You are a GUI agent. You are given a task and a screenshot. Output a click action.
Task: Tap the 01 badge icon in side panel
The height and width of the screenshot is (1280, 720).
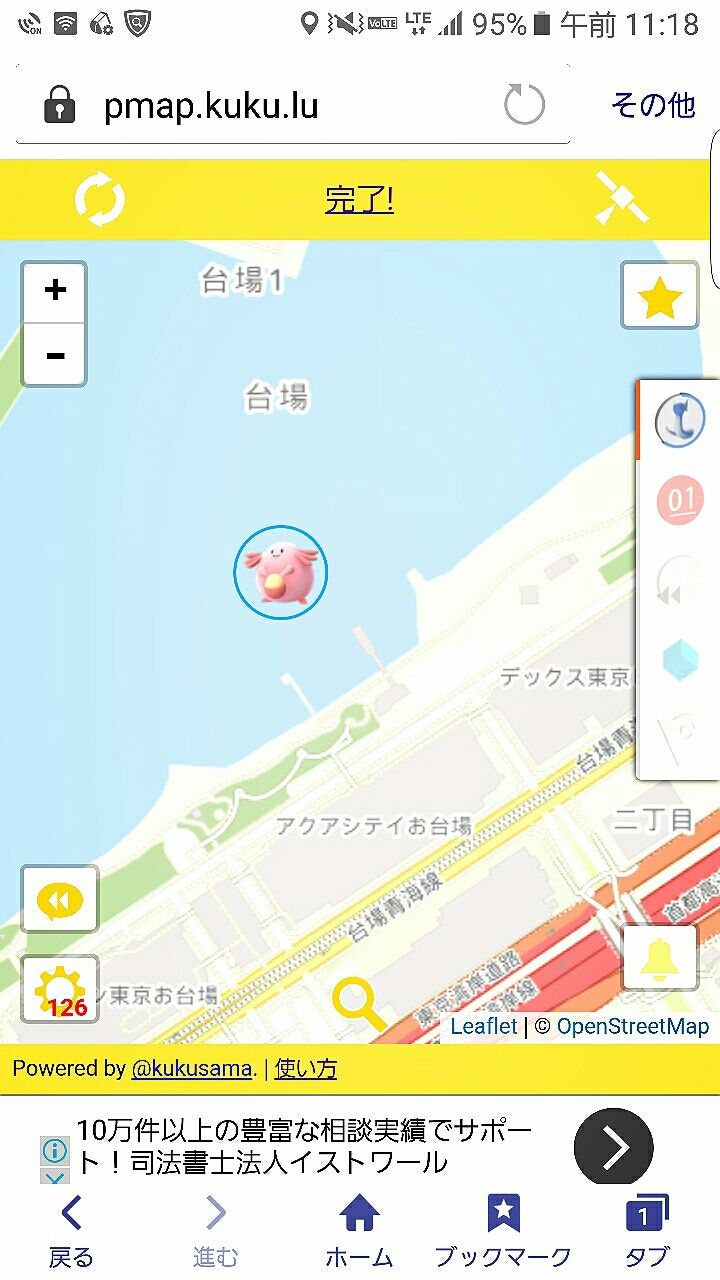(681, 497)
